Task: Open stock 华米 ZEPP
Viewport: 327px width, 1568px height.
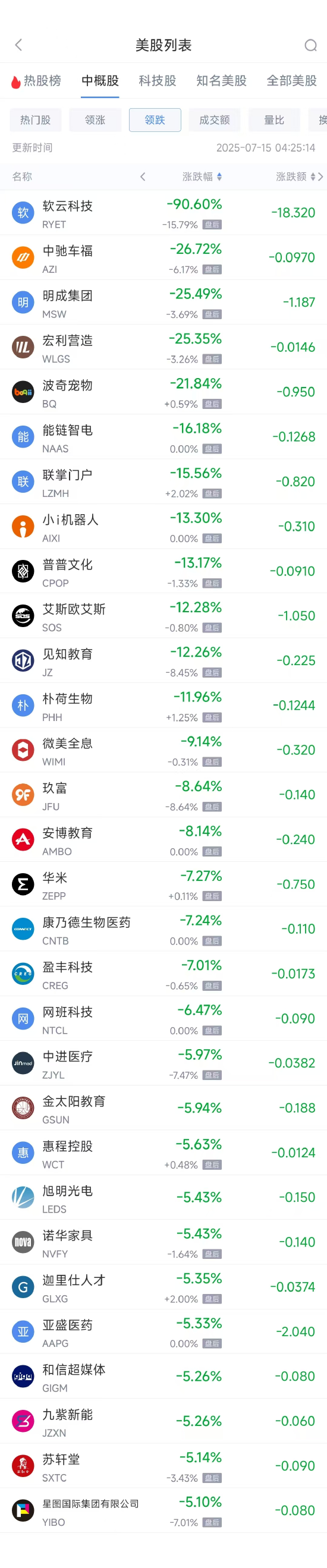Action: click(x=163, y=884)
